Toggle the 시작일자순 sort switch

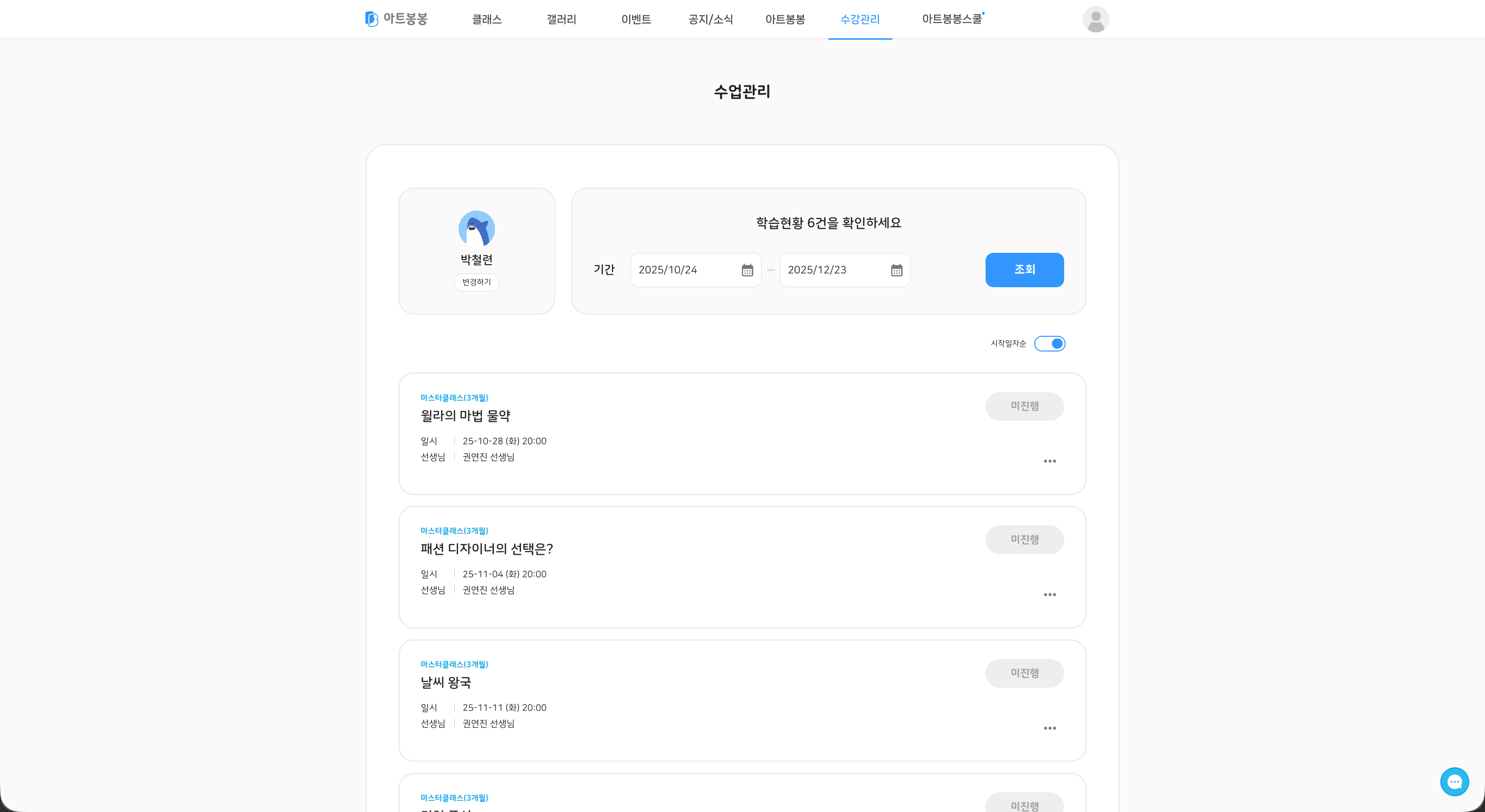pyautogui.click(x=1049, y=344)
